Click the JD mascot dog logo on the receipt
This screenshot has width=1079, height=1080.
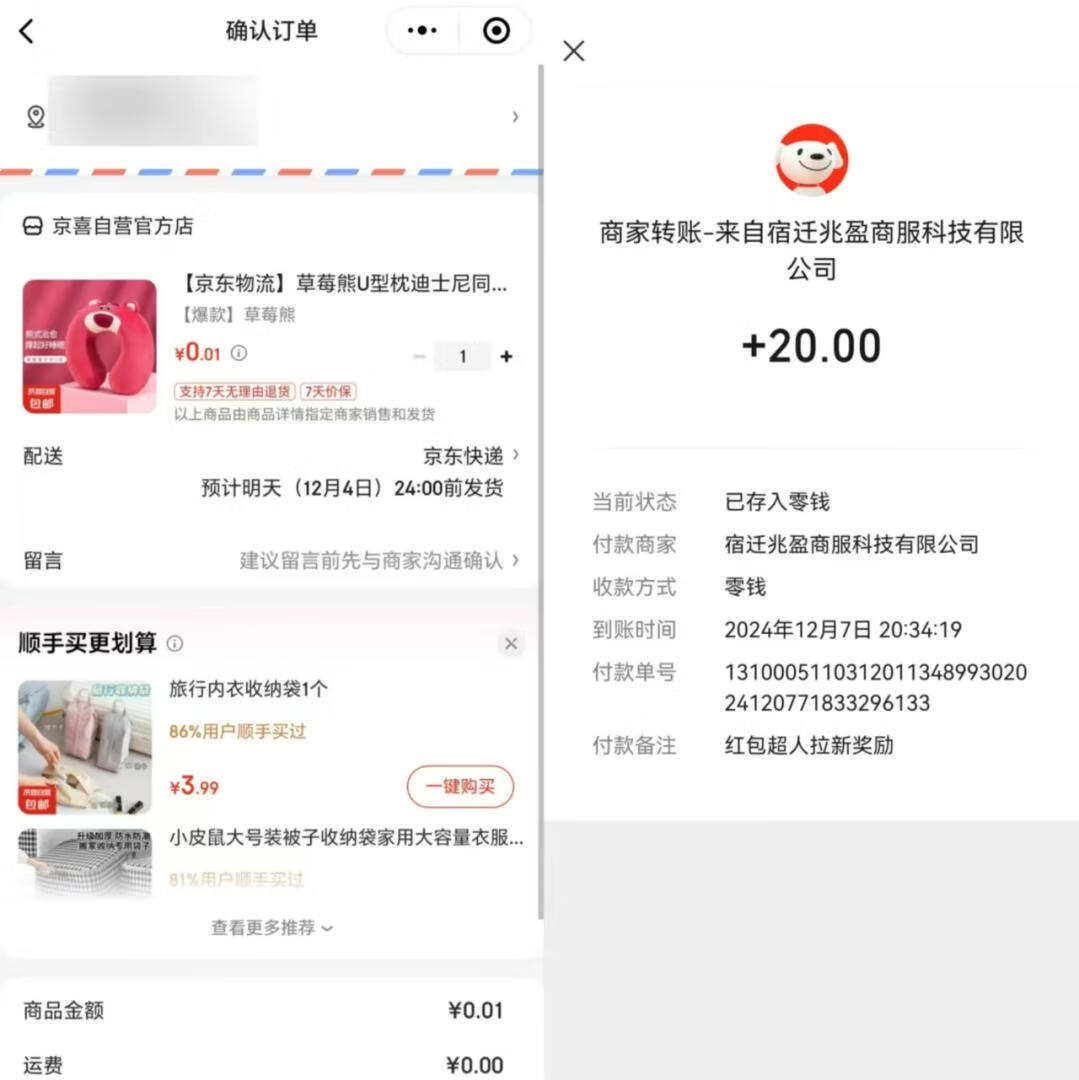pyautogui.click(x=810, y=159)
